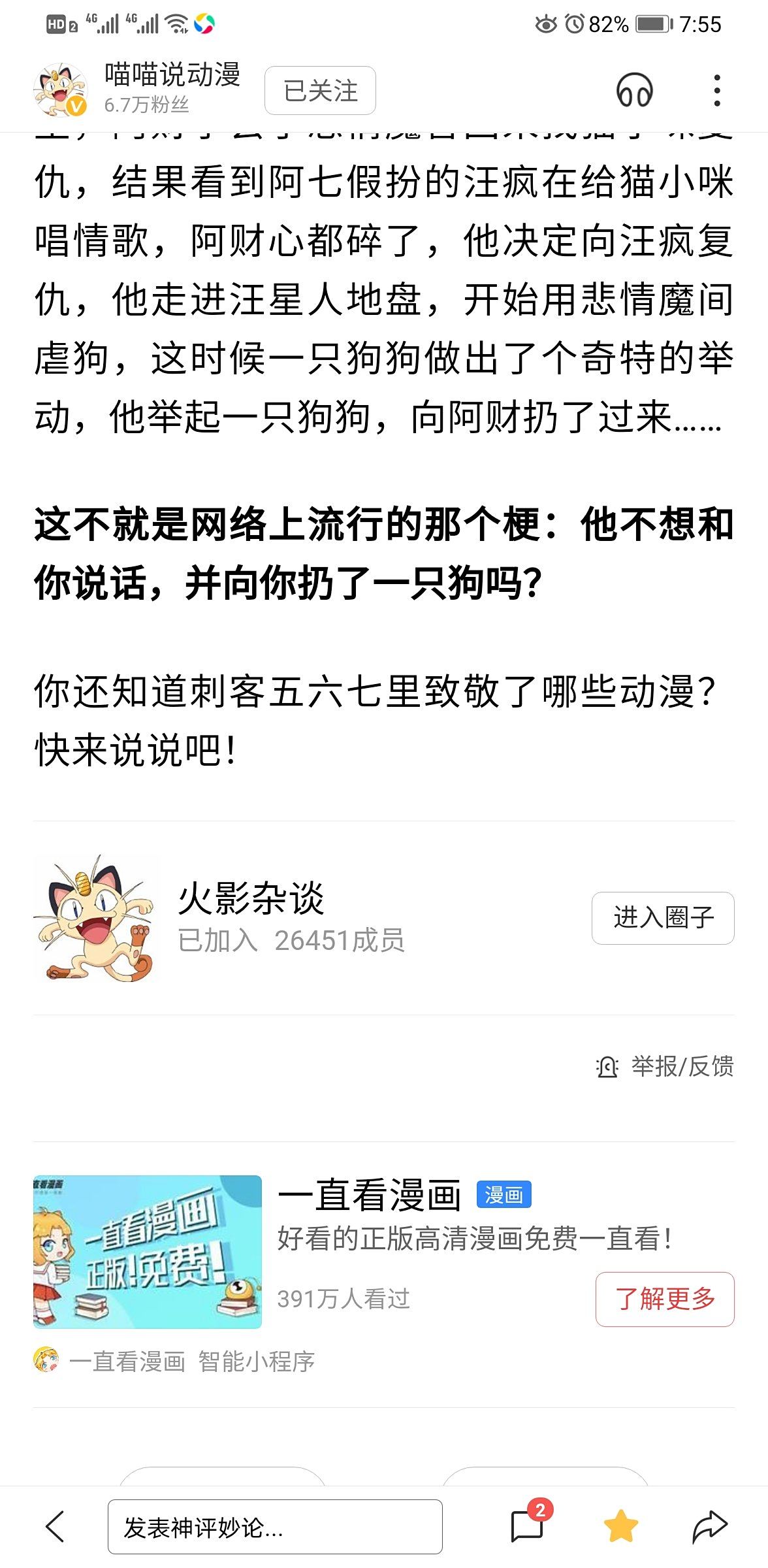The image size is (768, 1568).
Task: View the comments with 2 badge
Action: pos(528,1526)
